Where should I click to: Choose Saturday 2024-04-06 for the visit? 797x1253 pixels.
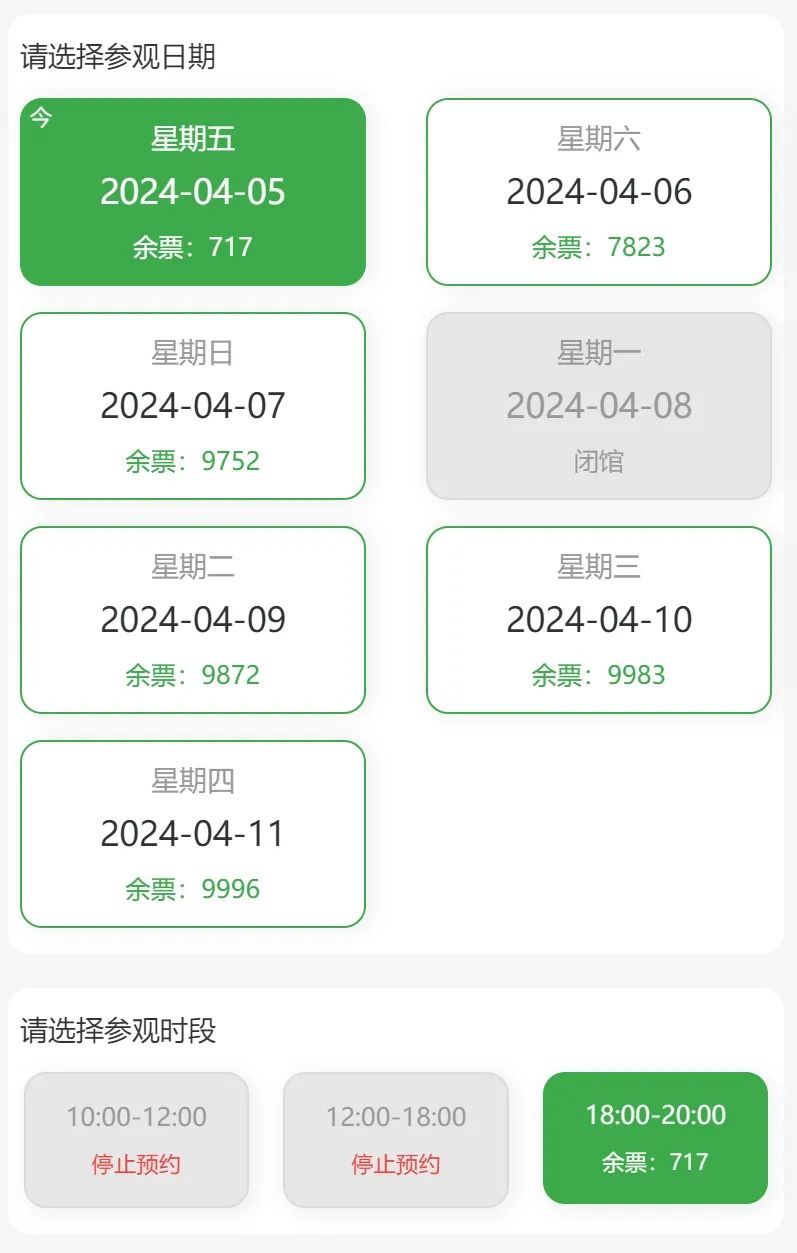click(x=599, y=192)
